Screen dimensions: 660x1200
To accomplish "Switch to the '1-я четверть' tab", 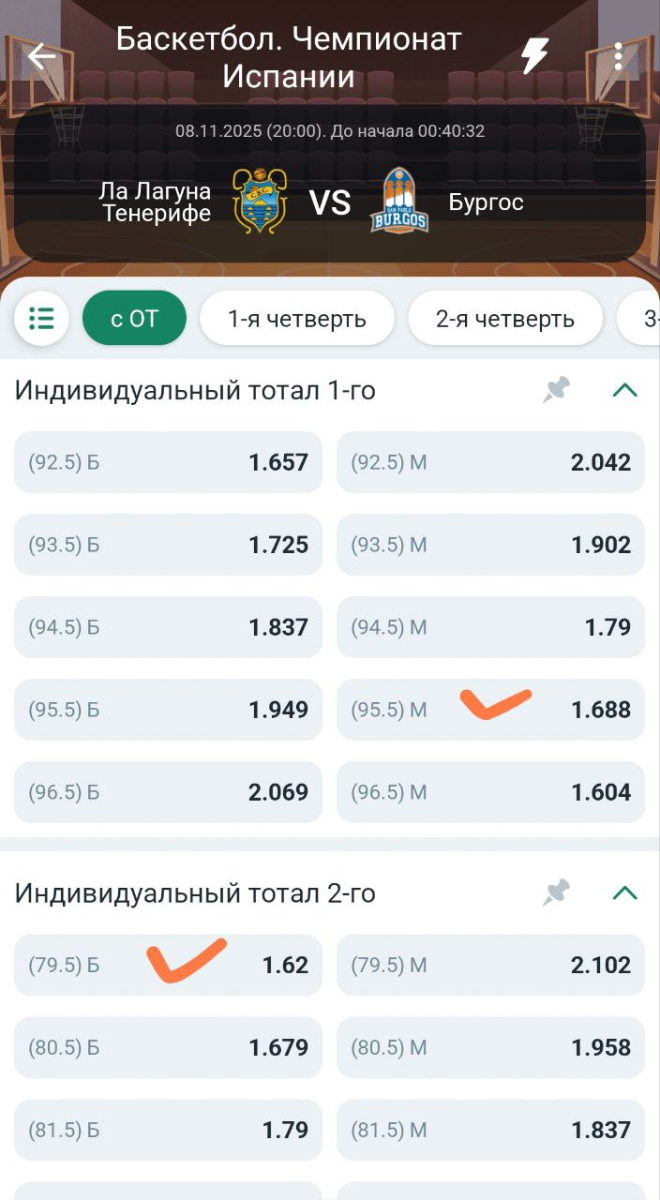I will [x=297, y=319].
